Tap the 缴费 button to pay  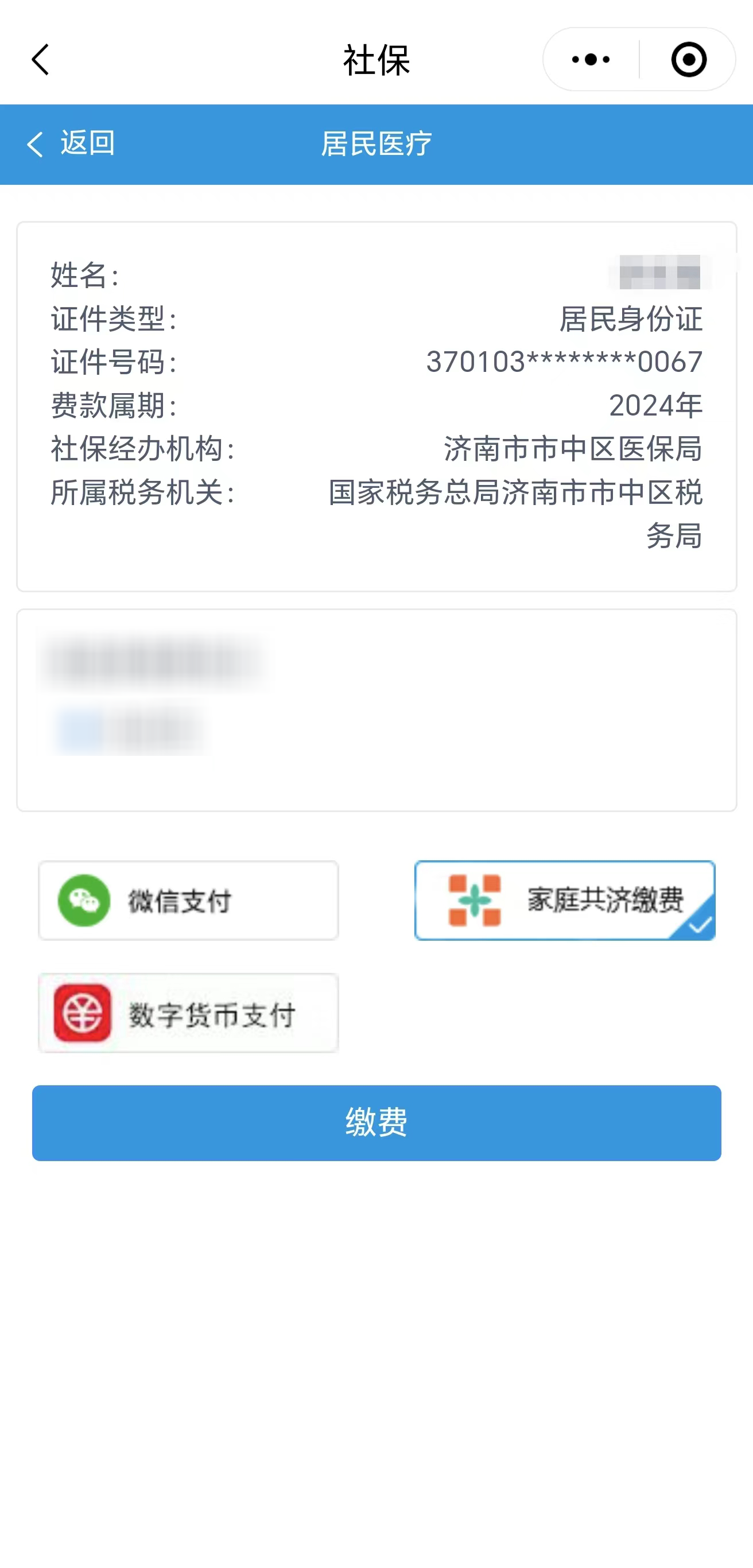(x=376, y=1123)
